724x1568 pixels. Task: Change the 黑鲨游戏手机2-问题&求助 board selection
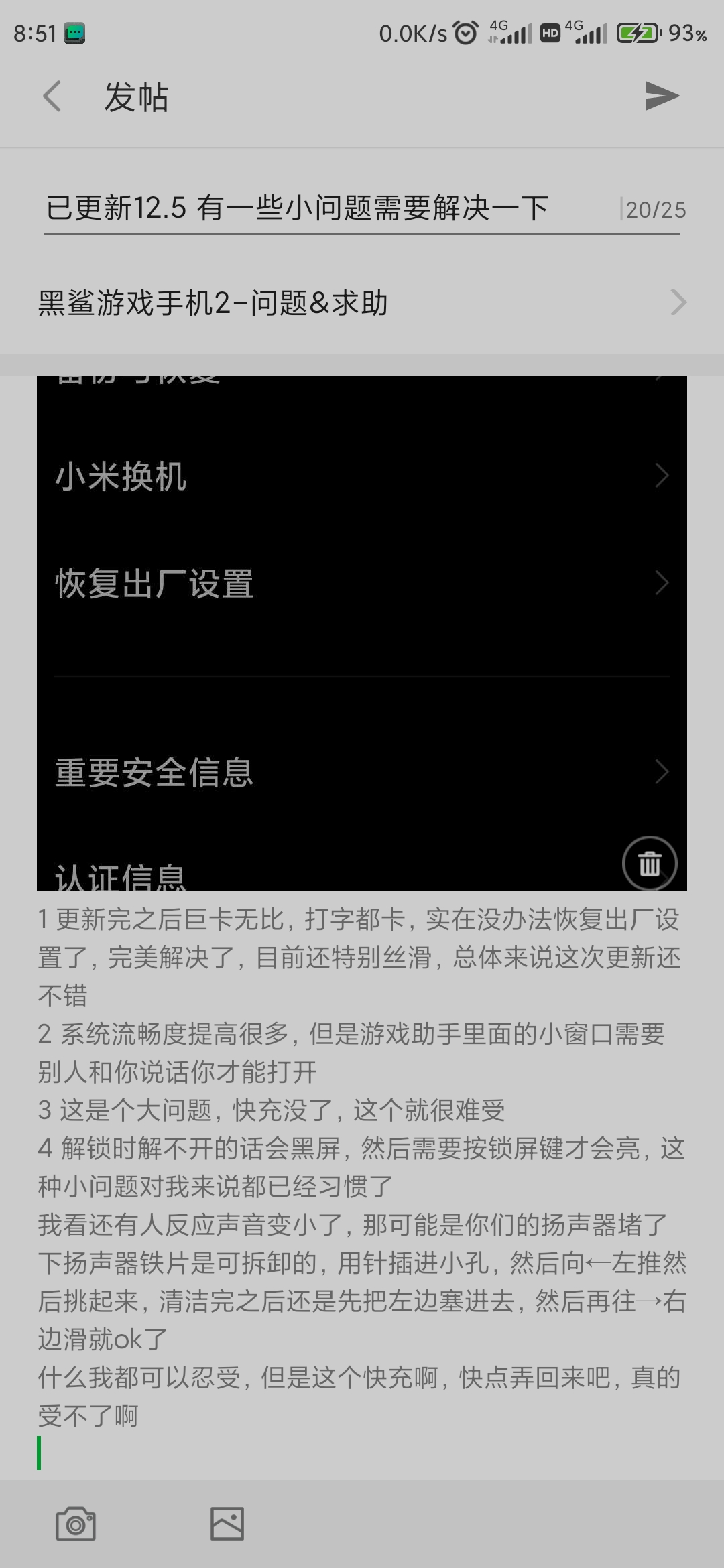(x=362, y=303)
